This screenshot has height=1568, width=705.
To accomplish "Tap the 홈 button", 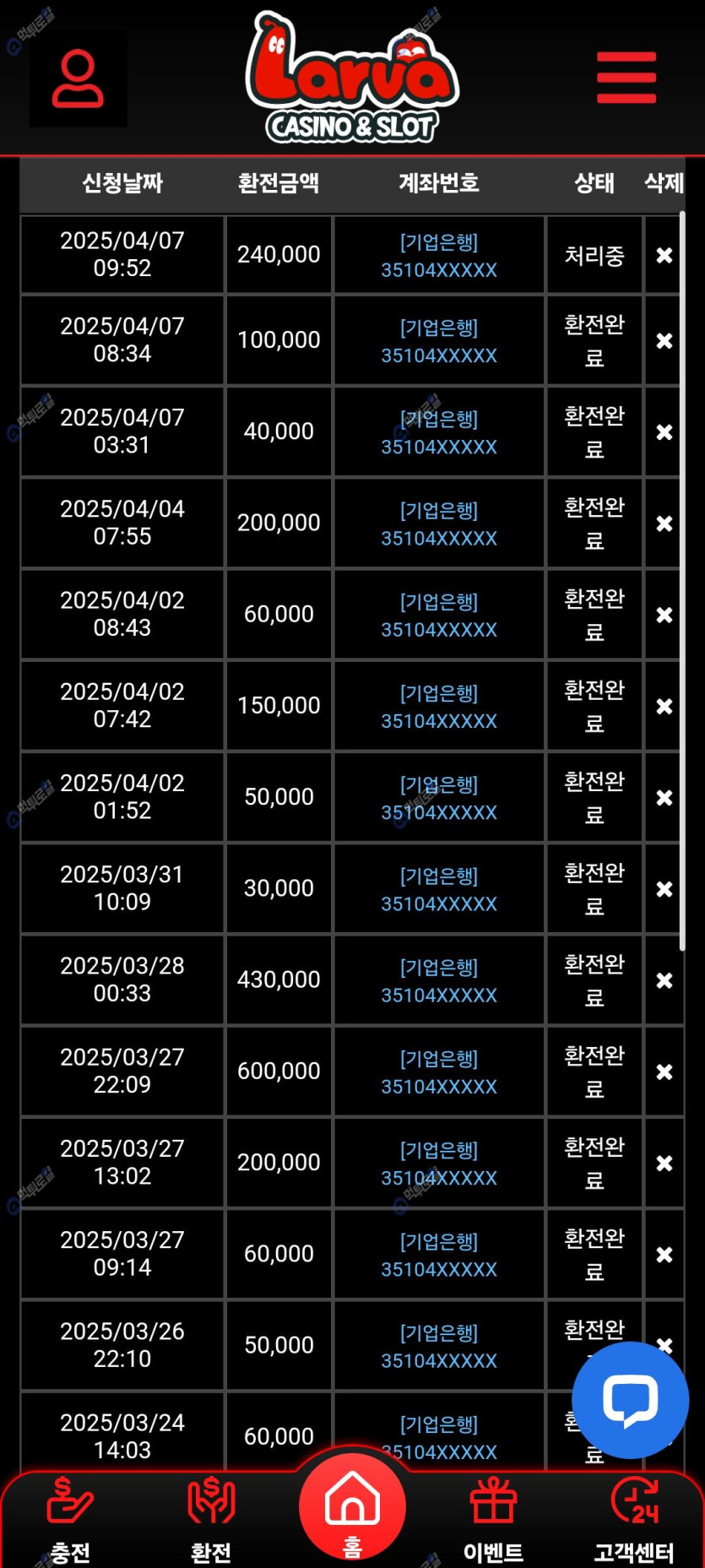I will 352,1507.
